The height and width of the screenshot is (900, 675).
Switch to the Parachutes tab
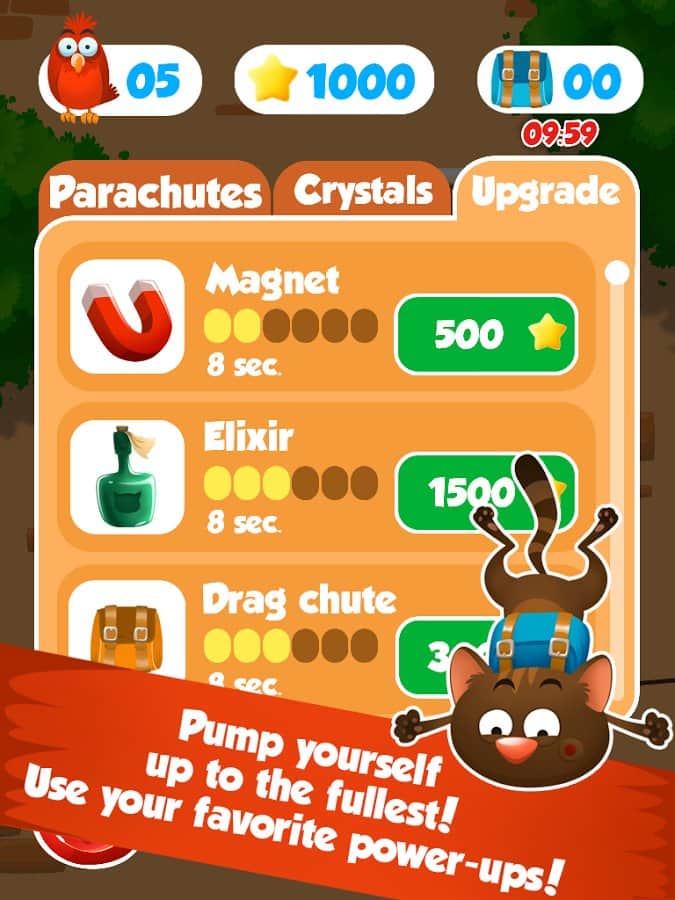coord(155,192)
